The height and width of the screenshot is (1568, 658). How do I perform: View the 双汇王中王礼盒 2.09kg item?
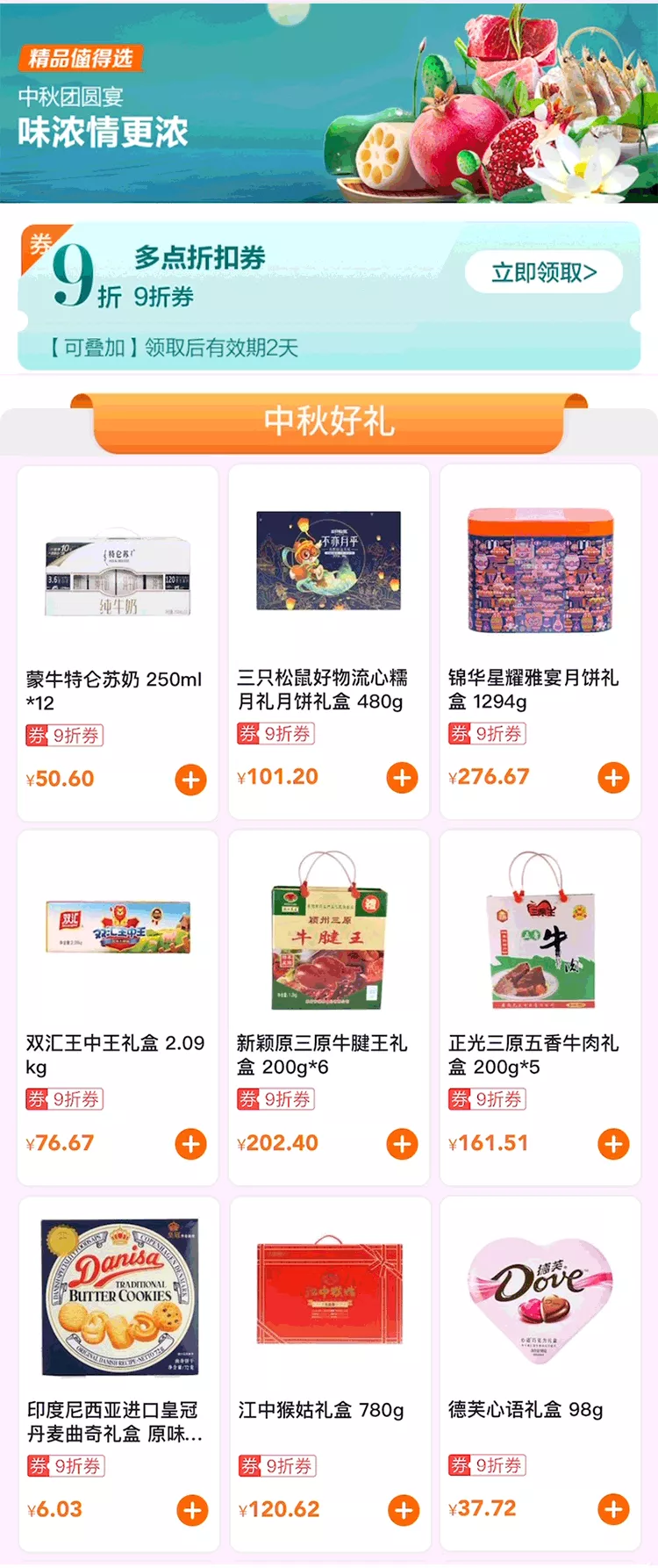pyautogui.click(x=118, y=931)
